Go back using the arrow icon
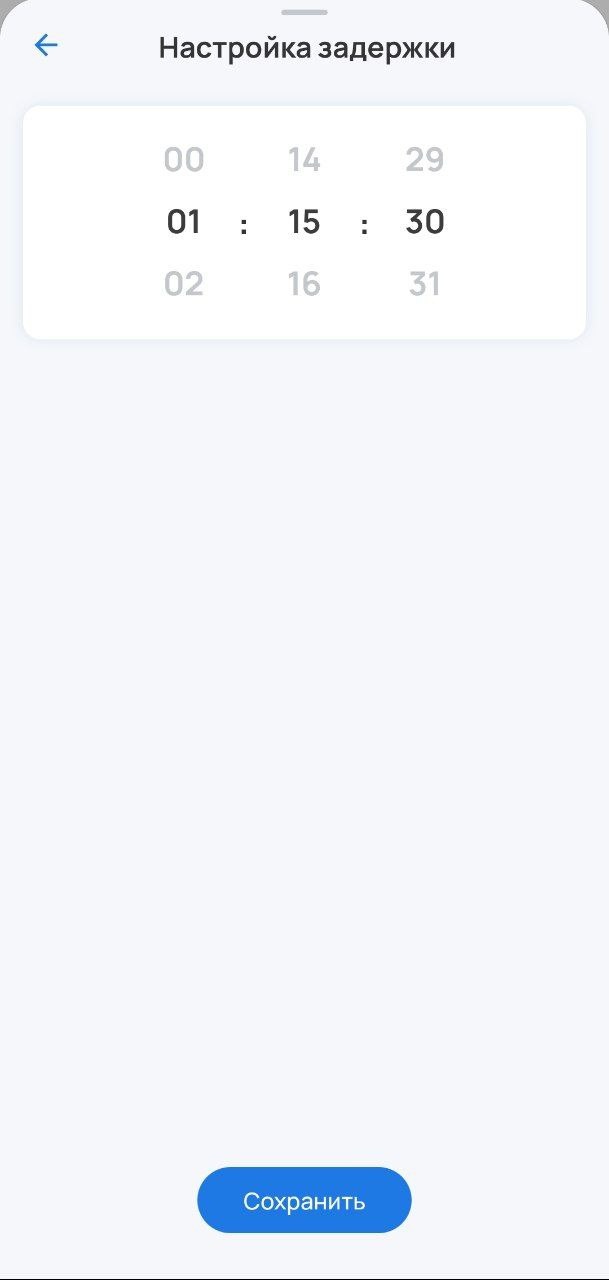The width and height of the screenshot is (609, 1280). pyautogui.click(x=46, y=46)
